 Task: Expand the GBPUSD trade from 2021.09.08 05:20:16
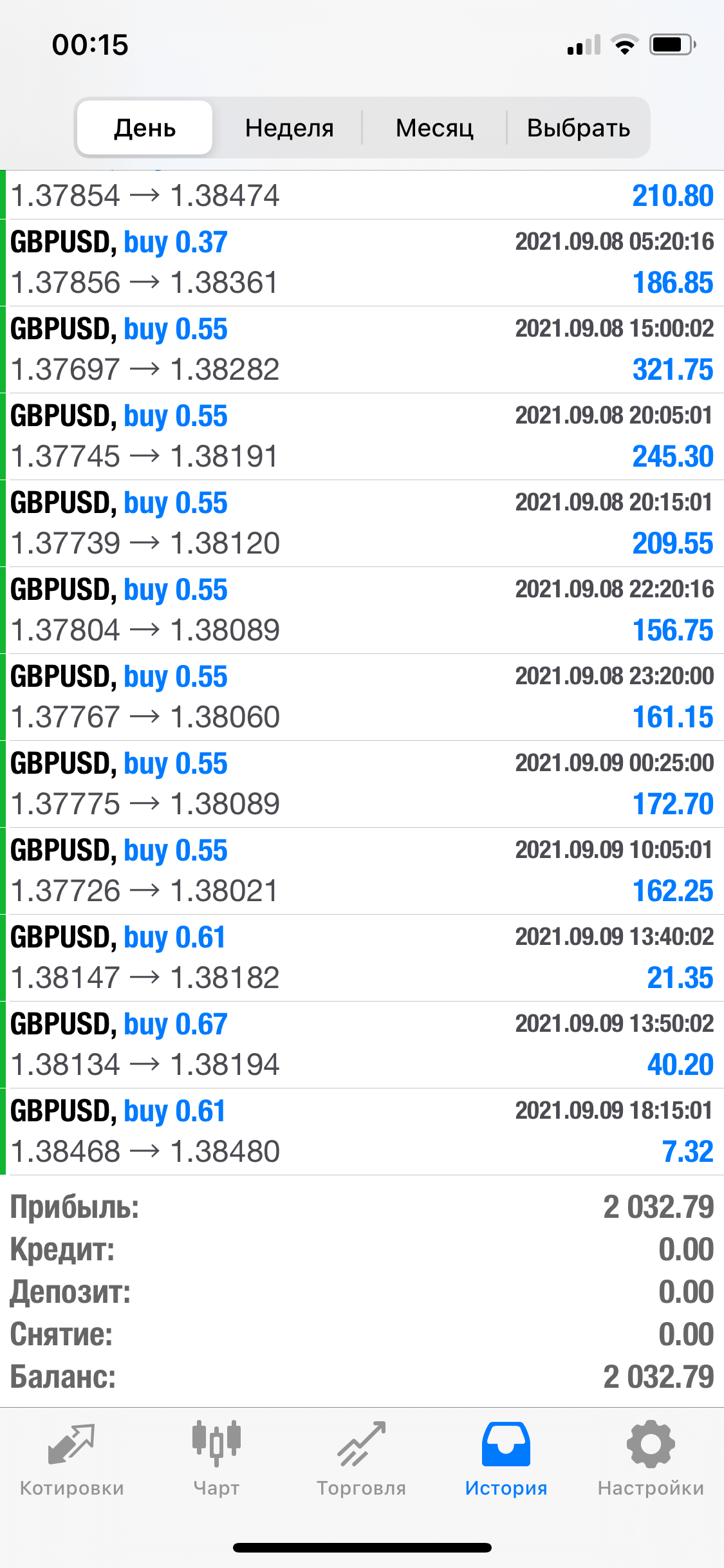pyautogui.click(x=362, y=263)
